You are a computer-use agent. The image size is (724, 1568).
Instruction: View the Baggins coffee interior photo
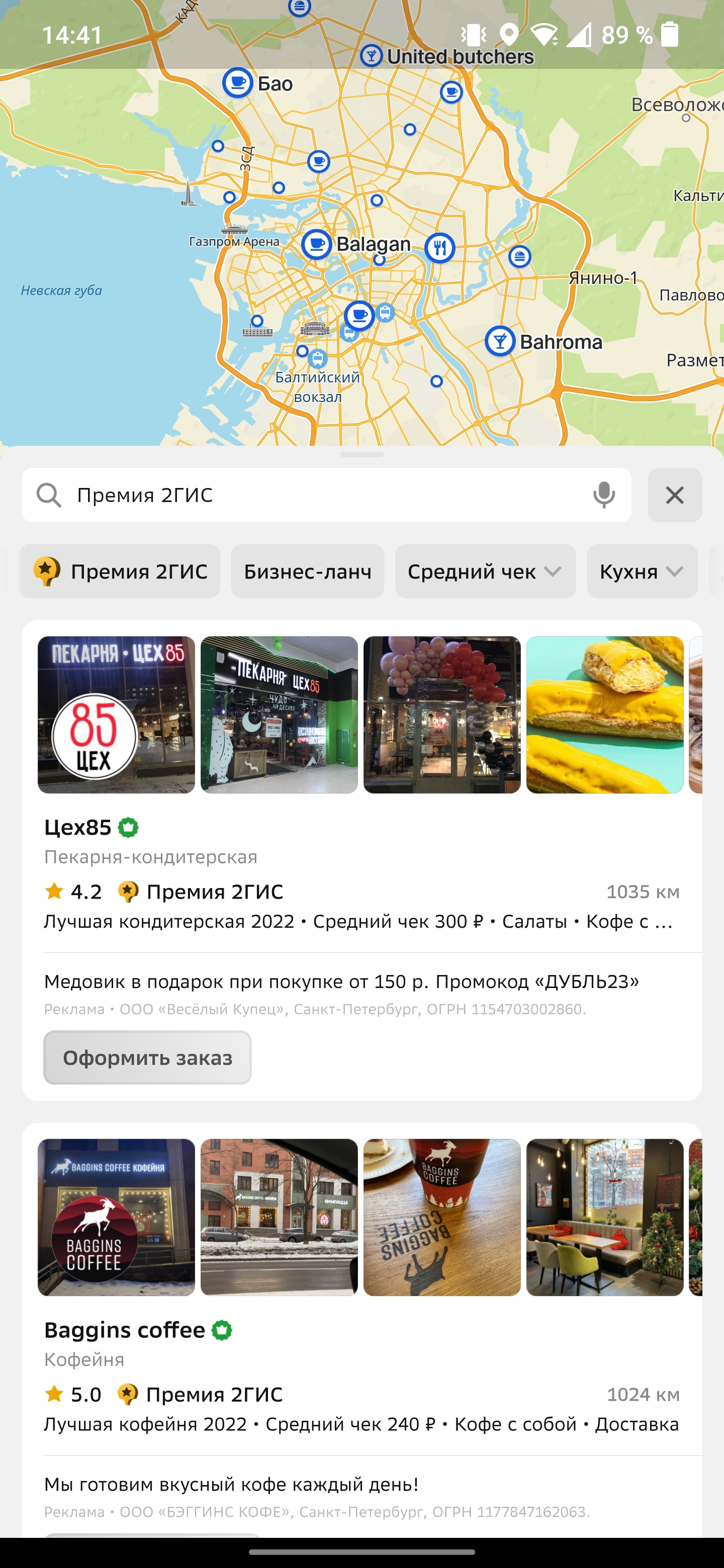605,1217
